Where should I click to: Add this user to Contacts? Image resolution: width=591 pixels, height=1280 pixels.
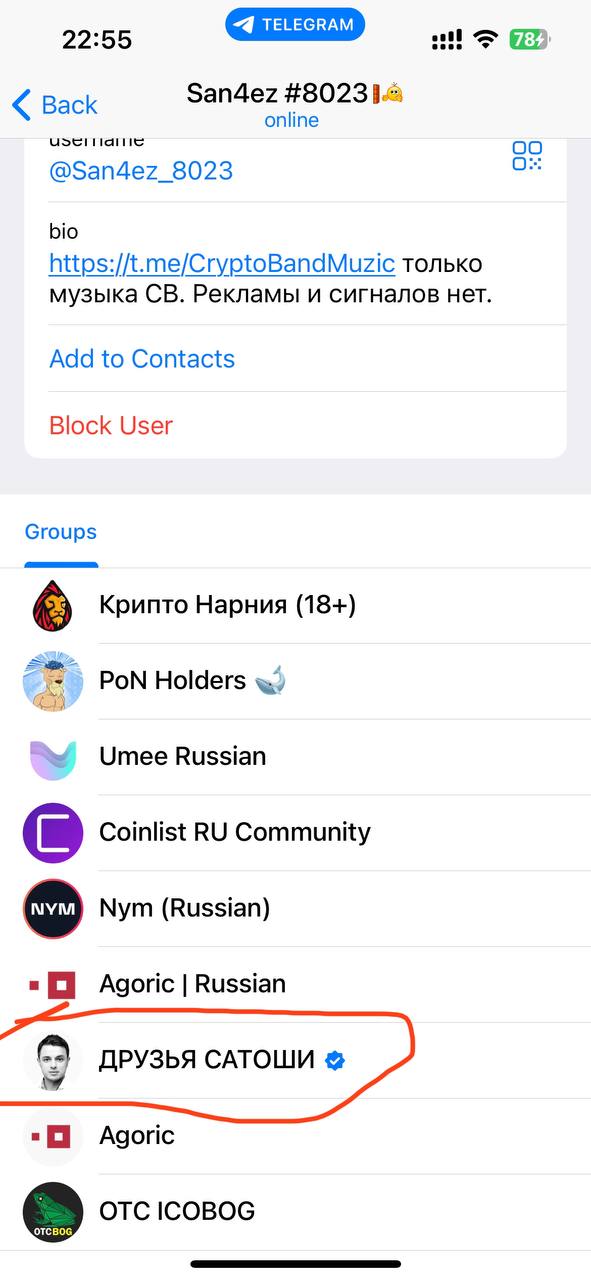click(142, 359)
